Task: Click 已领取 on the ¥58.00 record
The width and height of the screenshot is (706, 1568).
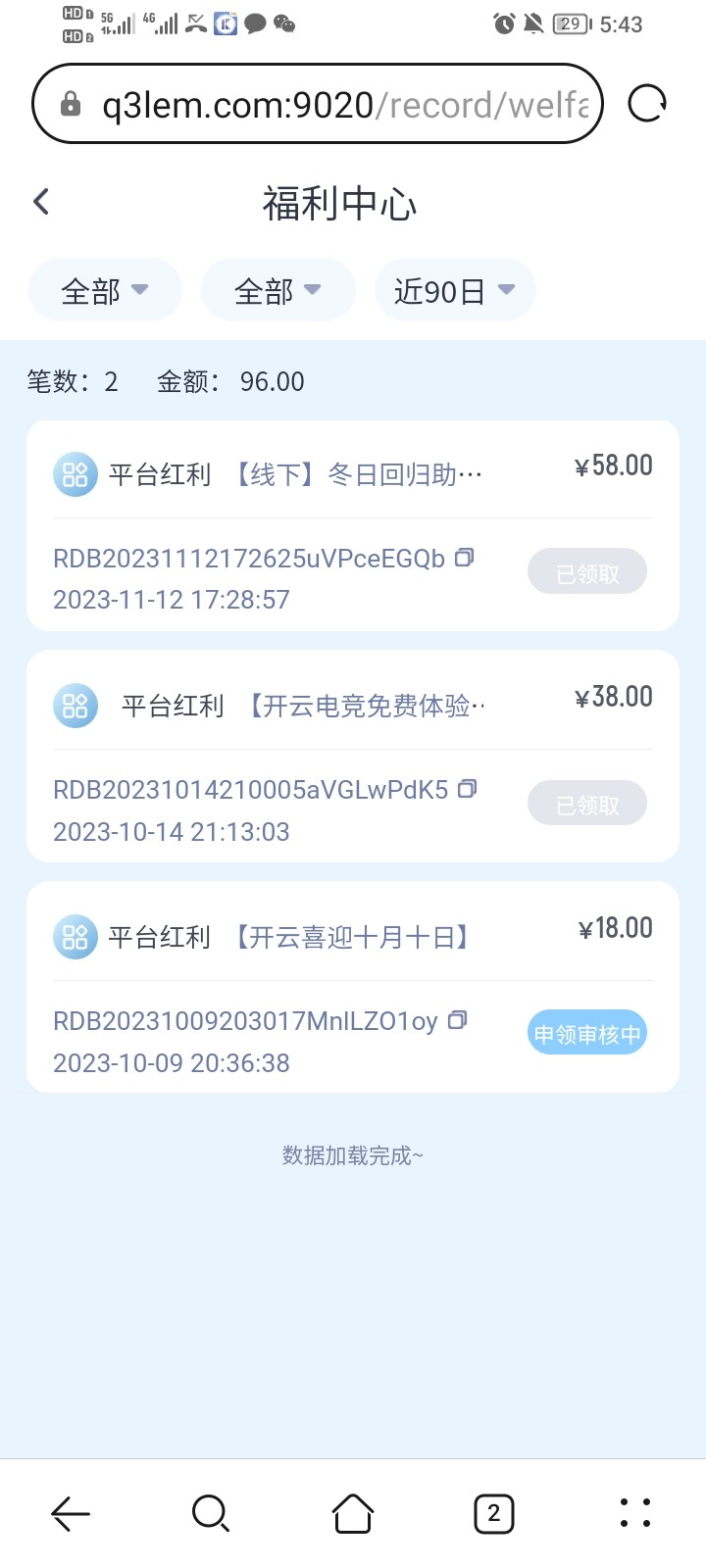Action: 586,571
